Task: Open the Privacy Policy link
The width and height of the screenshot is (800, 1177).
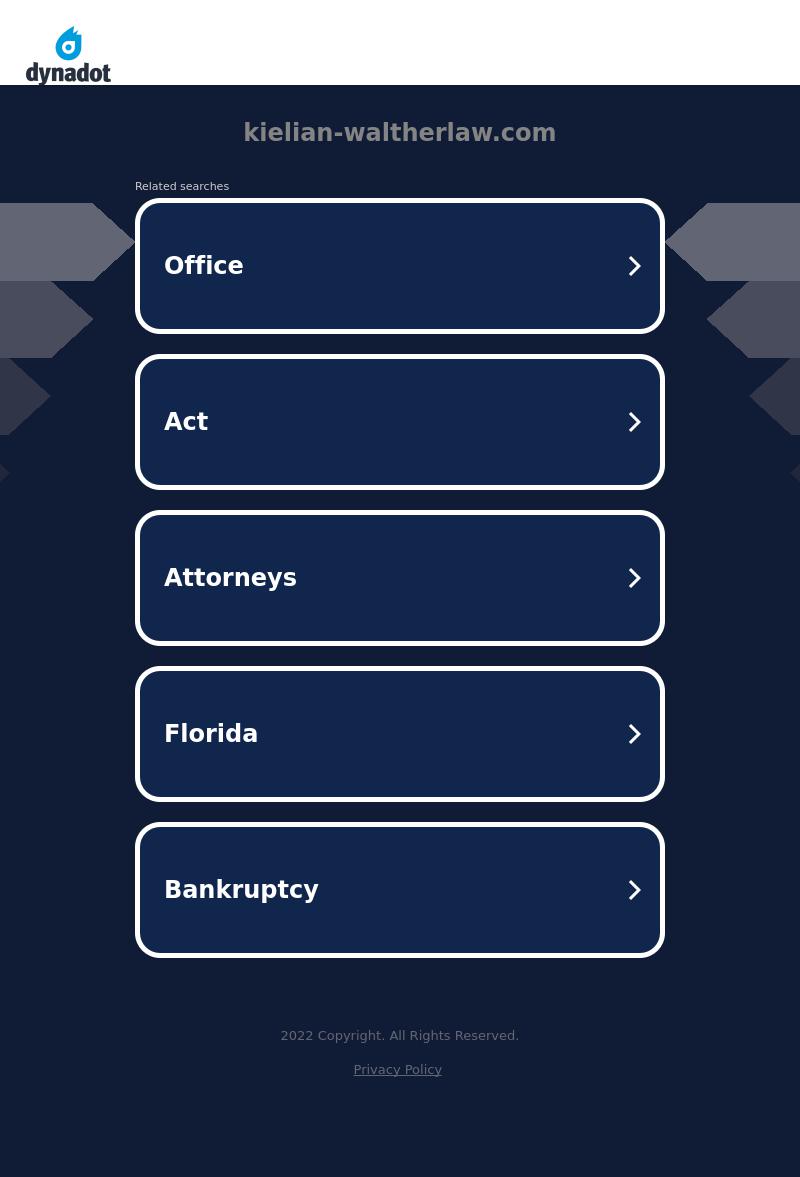Action: [397, 1069]
